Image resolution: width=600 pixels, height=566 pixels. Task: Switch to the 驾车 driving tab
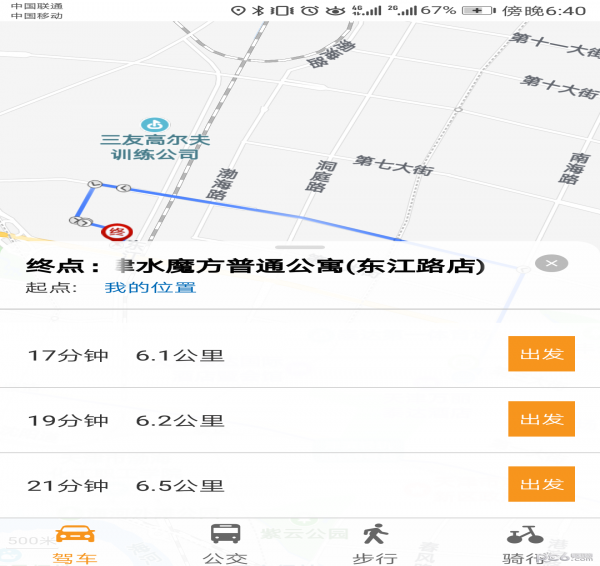tap(75, 543)
